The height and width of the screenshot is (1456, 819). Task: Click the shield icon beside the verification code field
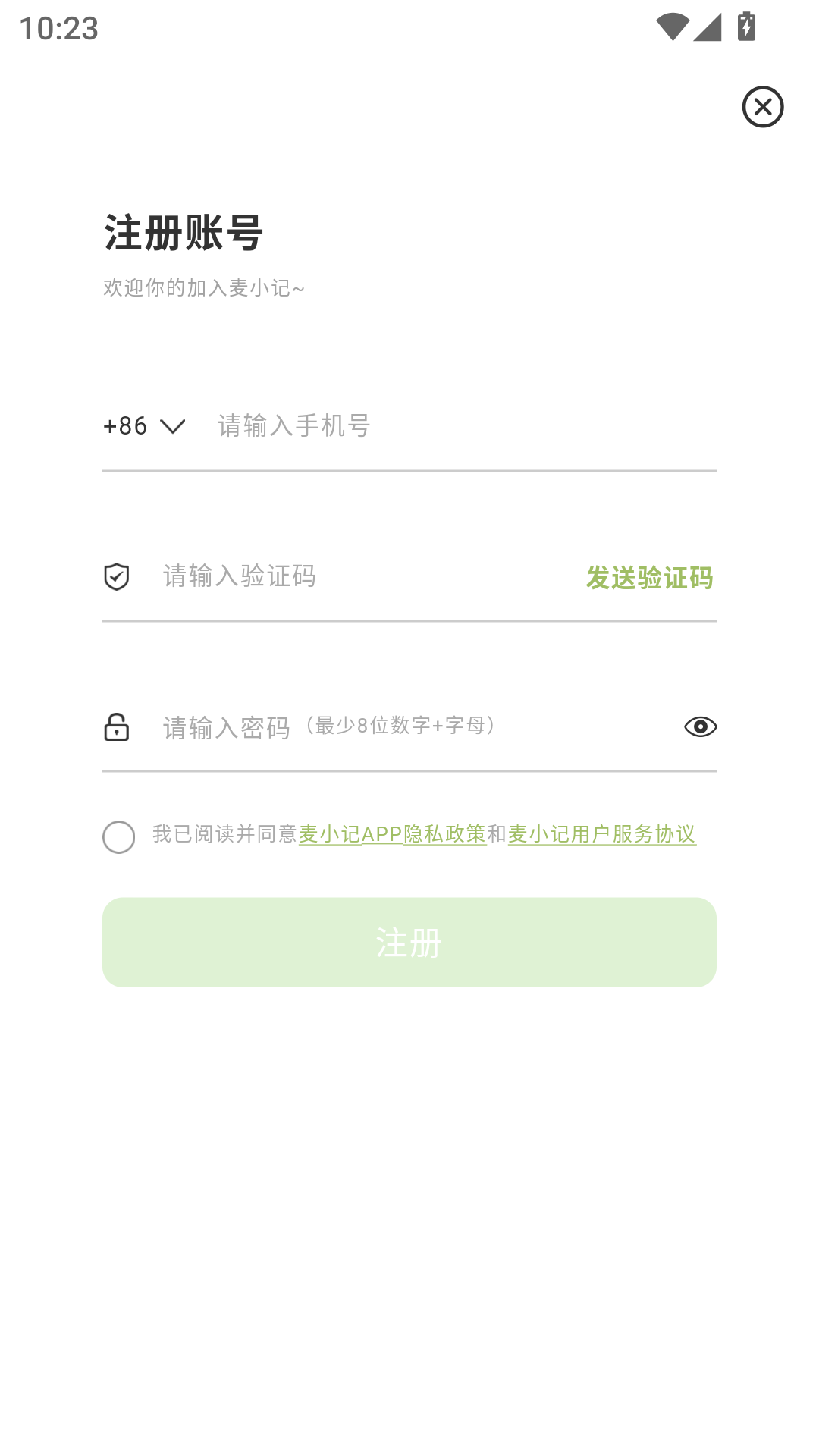(115, 577)
